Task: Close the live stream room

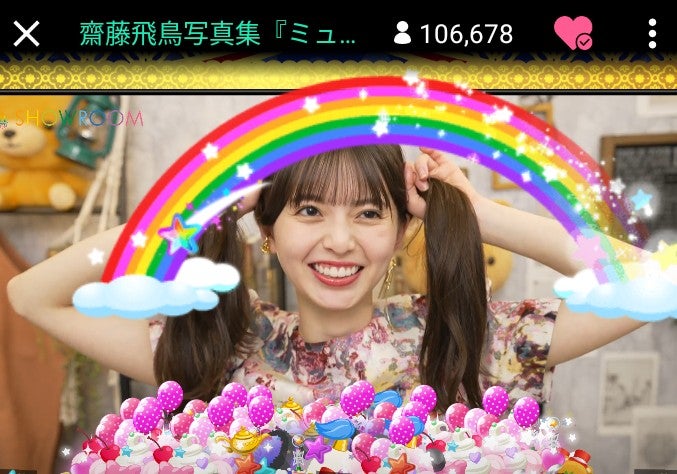Action: click(x=26, y=33)
